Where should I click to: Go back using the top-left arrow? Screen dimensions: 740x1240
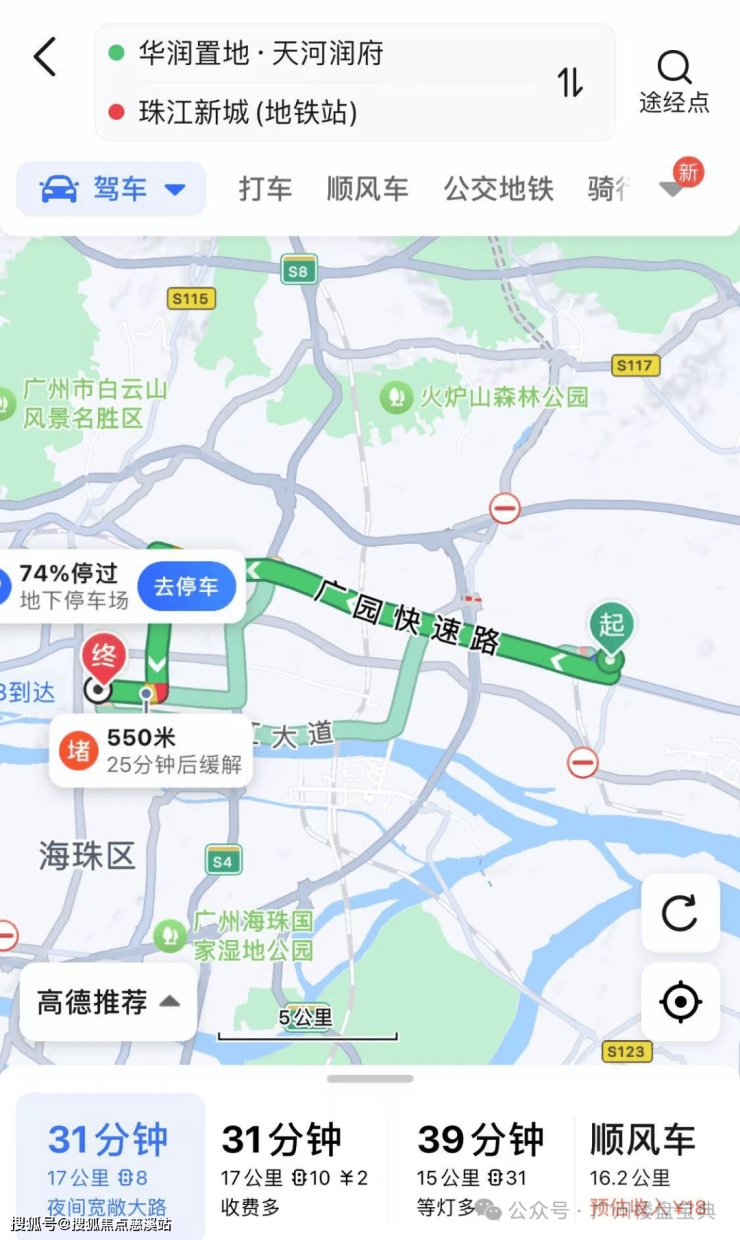tap(45, 57)
